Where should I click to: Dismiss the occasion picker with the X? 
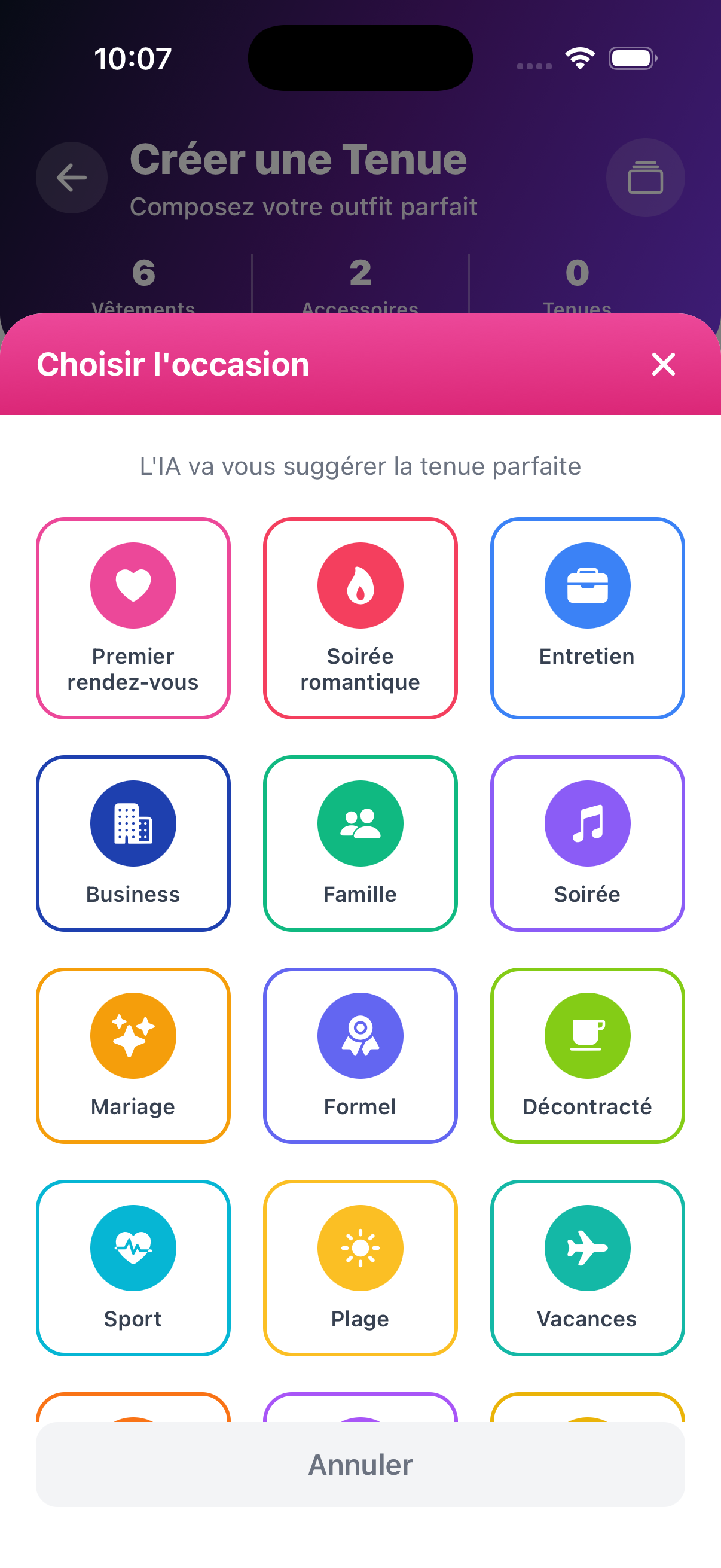point(664,365)
